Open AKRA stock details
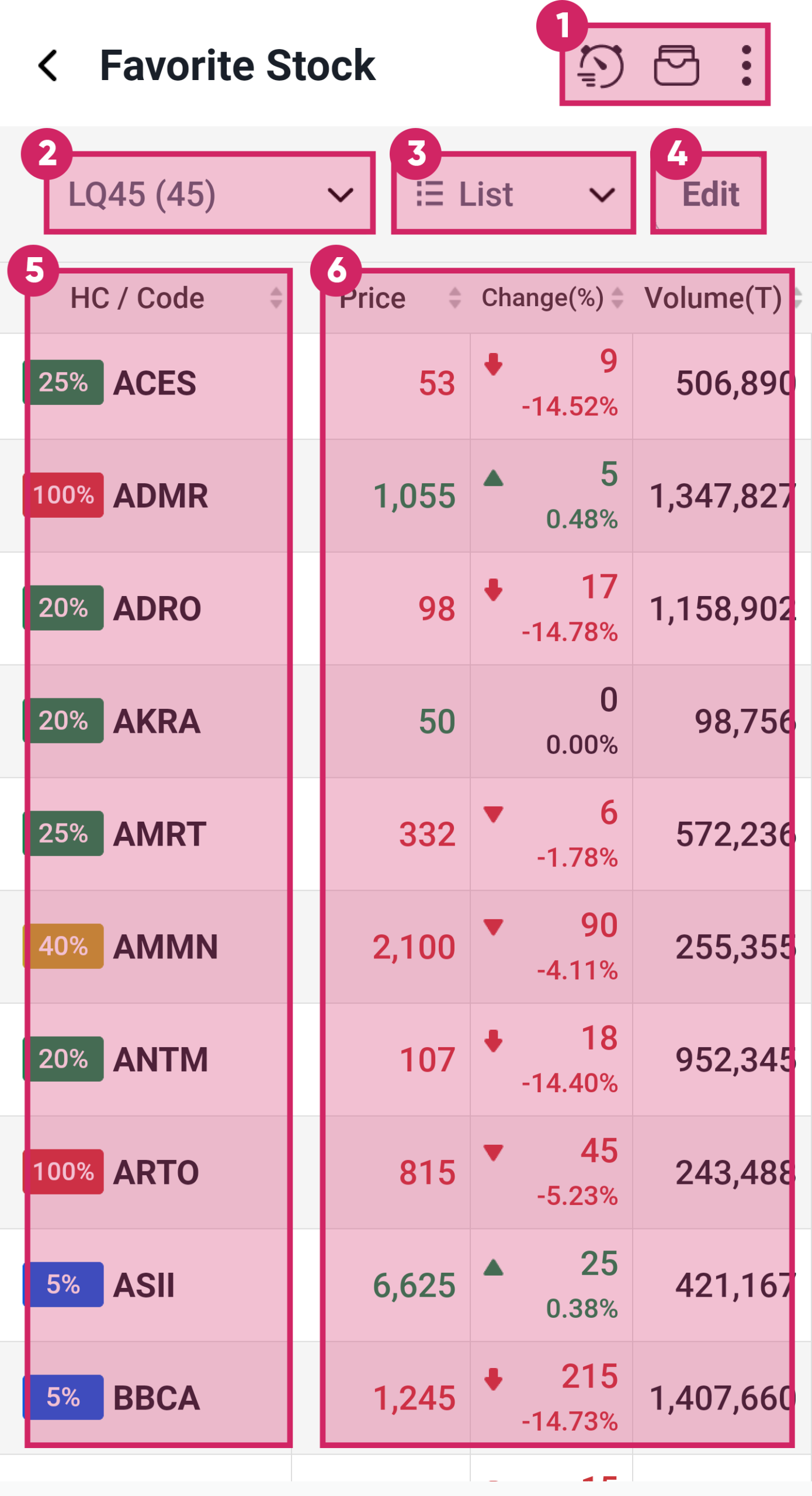Viewport: 812px width, 1496px height. tap(157, 722)
